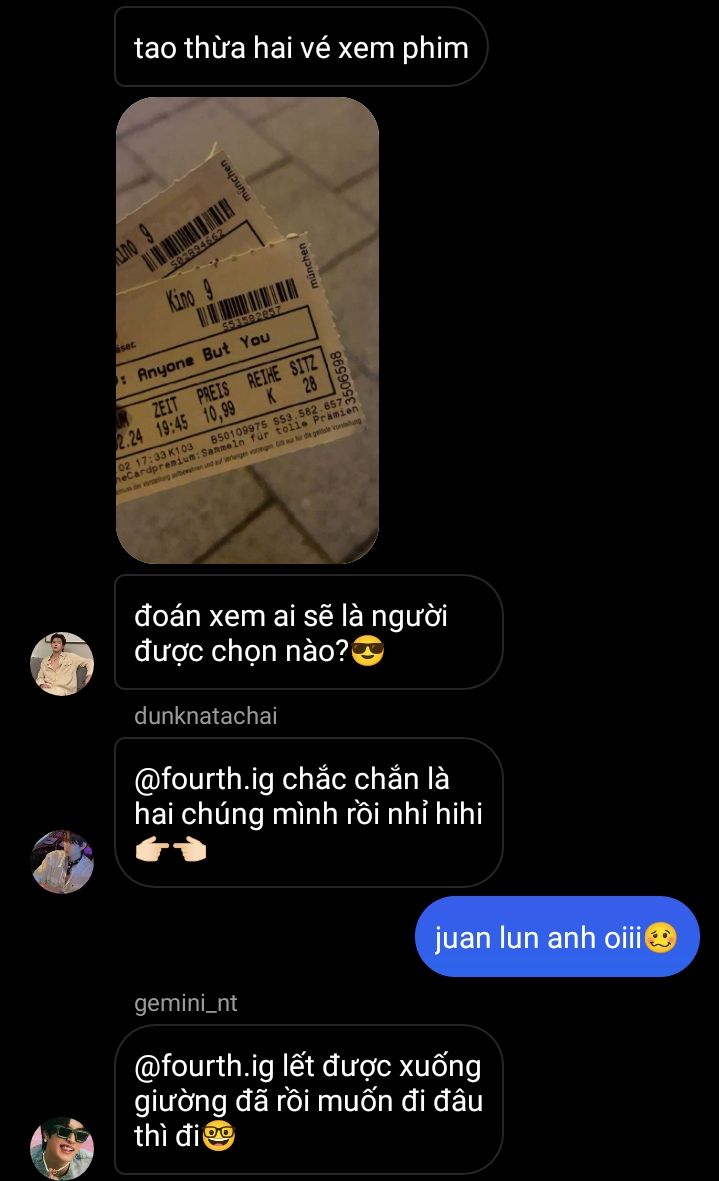View gemini_nt's profile picture
719x1181 pixels.
(62, 1149)
